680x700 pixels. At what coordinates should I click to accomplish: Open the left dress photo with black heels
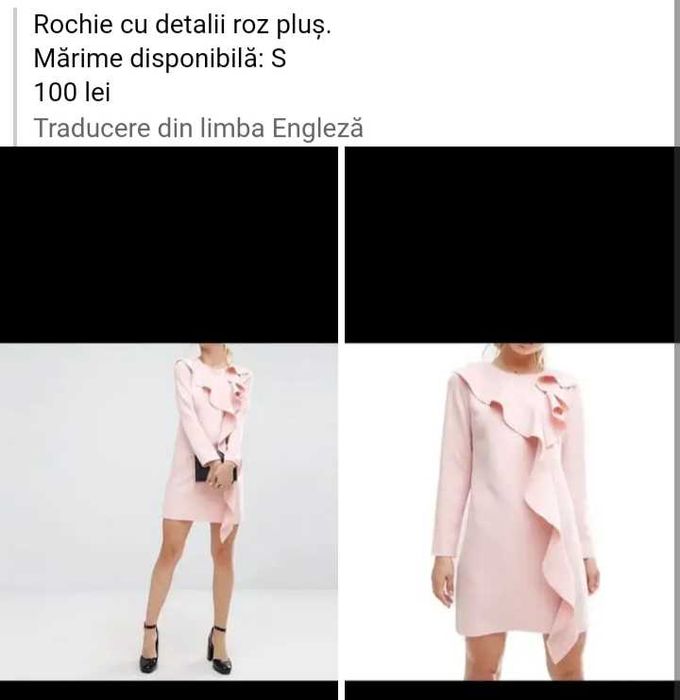(x=169, y=510)
